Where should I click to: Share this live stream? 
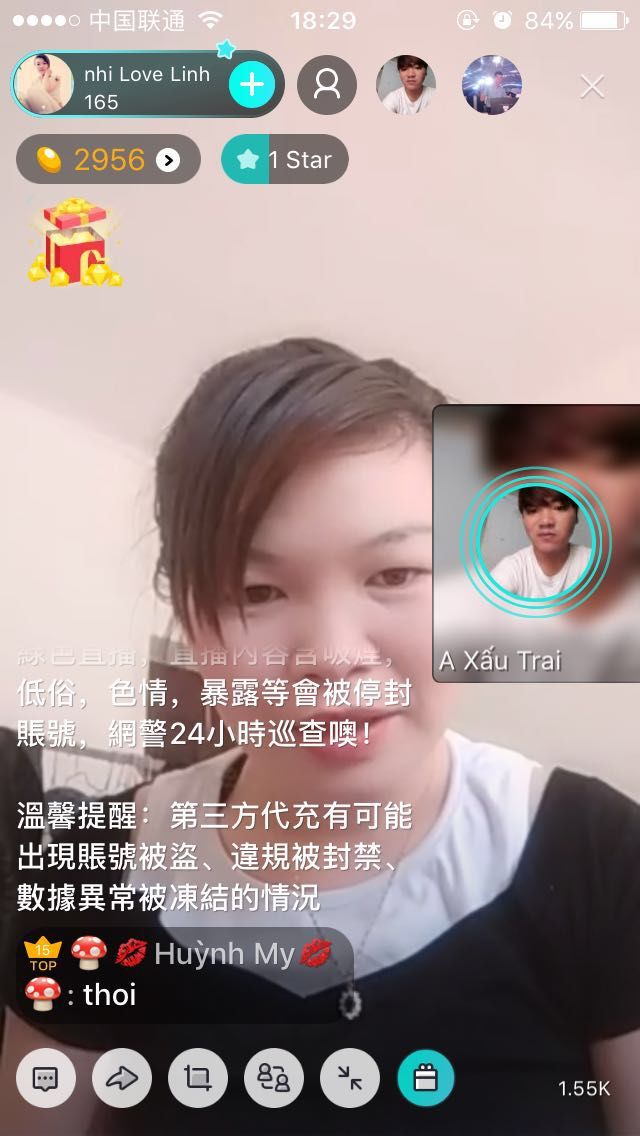click(121, 1078)
